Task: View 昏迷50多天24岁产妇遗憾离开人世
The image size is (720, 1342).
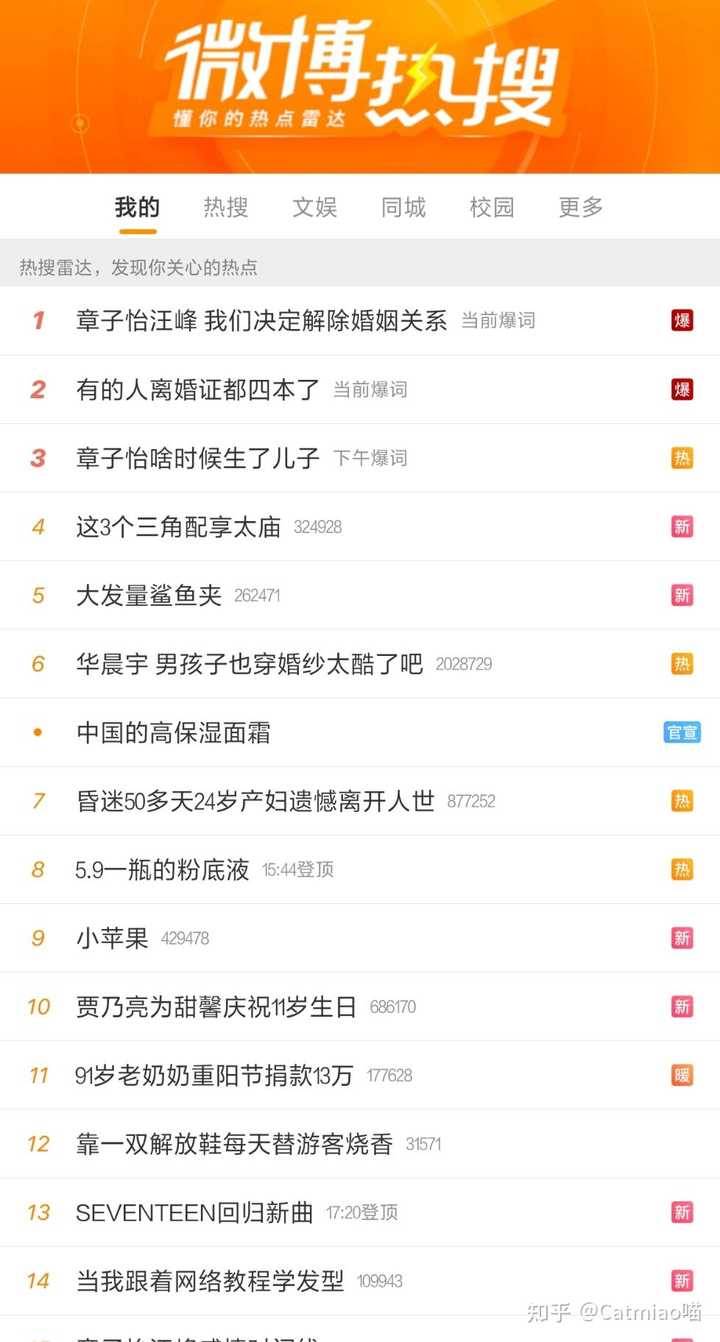Action: 255,801
